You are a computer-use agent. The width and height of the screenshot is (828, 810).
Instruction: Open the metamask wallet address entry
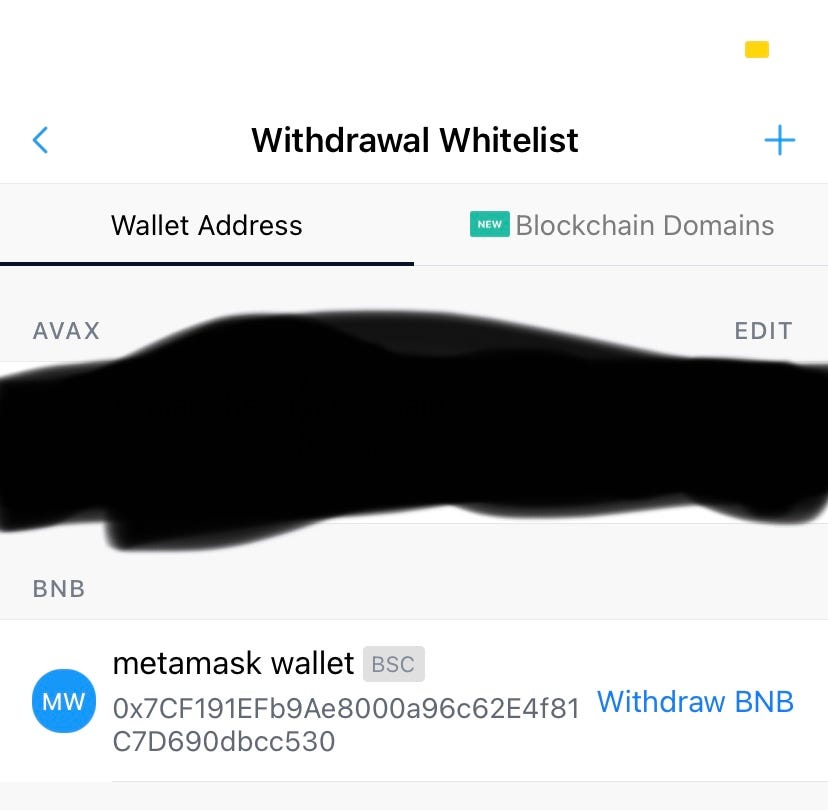pyautogui.click(x=300, y=702)
